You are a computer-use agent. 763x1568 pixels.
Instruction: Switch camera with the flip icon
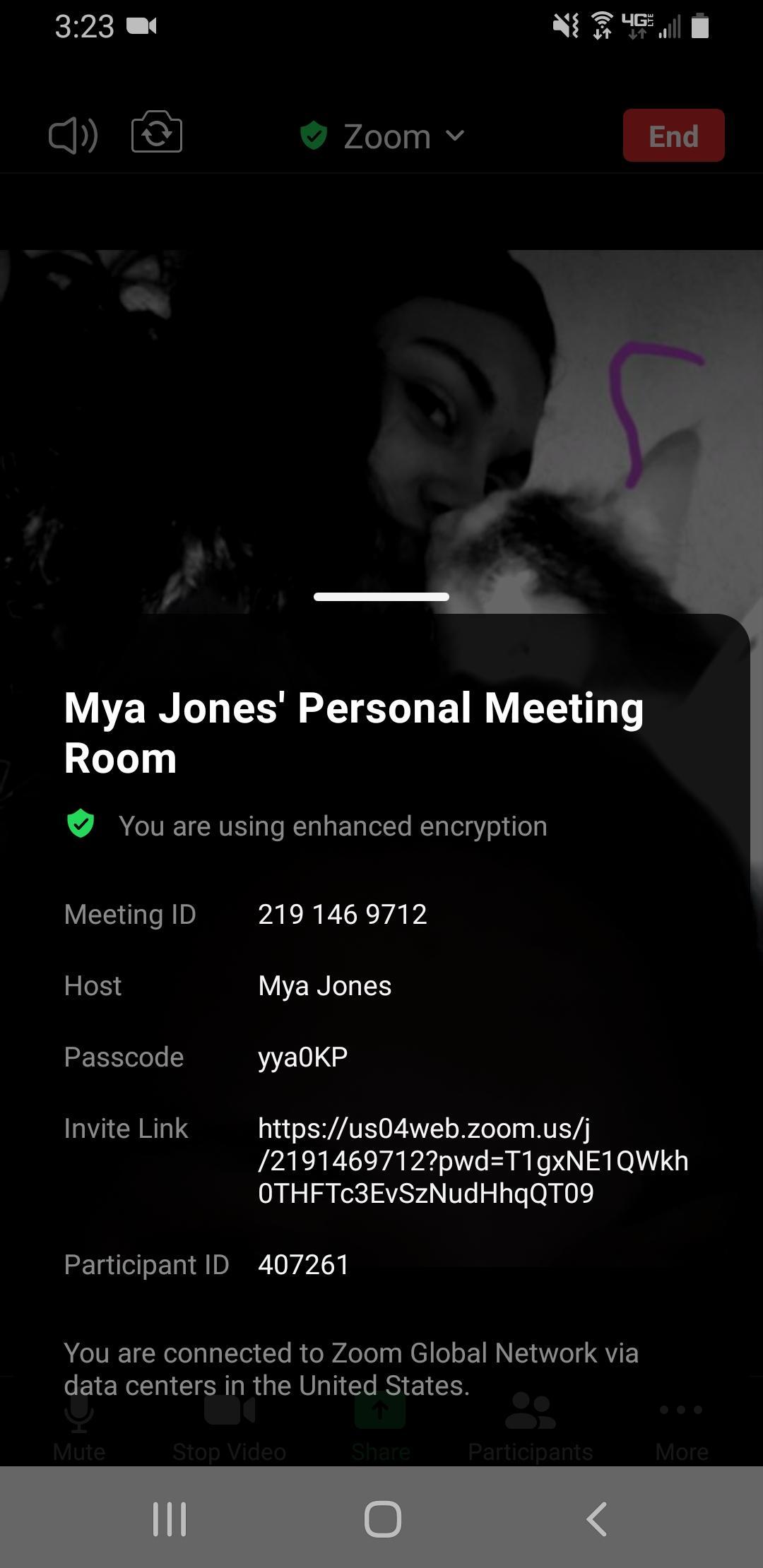[x=157, y=132]
